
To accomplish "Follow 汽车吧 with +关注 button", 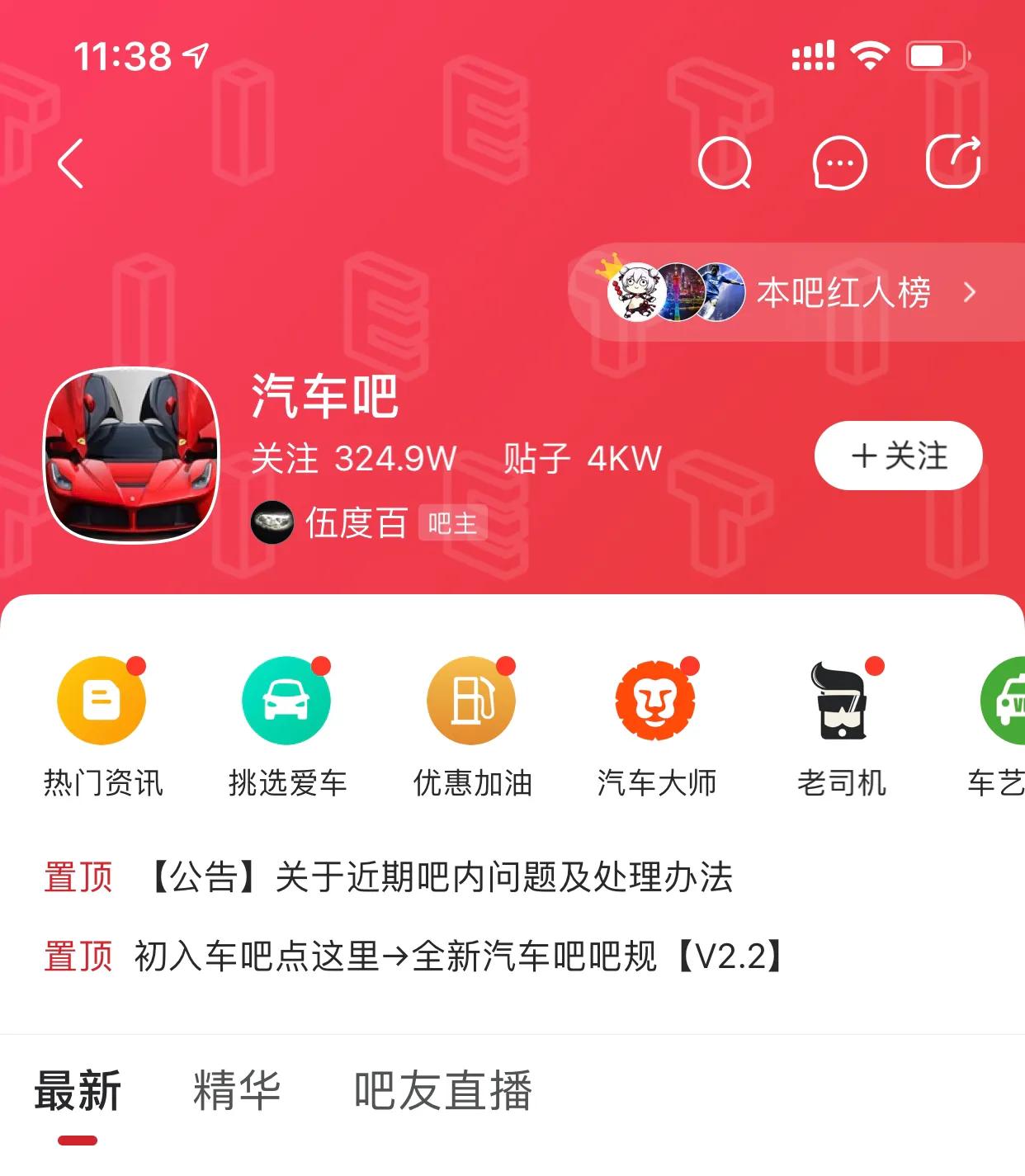I will [x=898, y=456].
